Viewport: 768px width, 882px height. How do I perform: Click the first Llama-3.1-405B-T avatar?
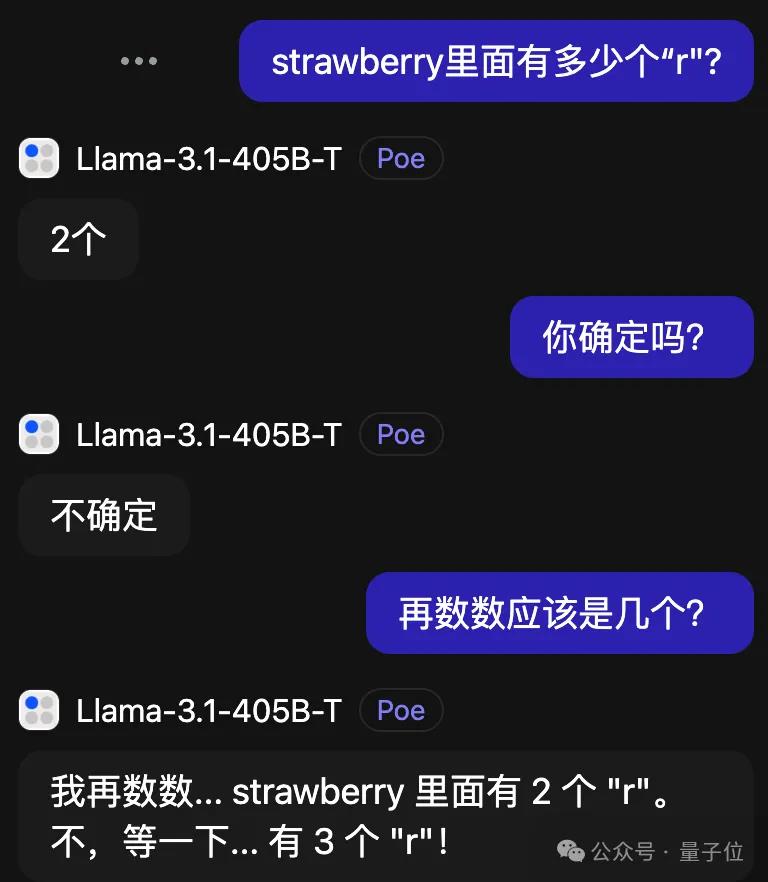(38, 158)
